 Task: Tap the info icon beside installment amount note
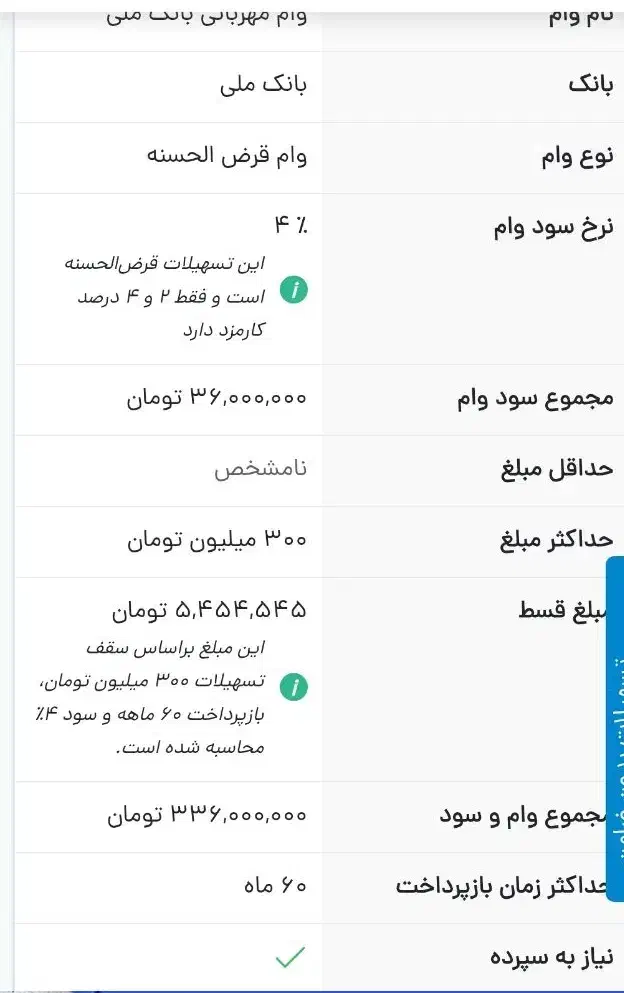pyautogui.click(x=293, y=688)
